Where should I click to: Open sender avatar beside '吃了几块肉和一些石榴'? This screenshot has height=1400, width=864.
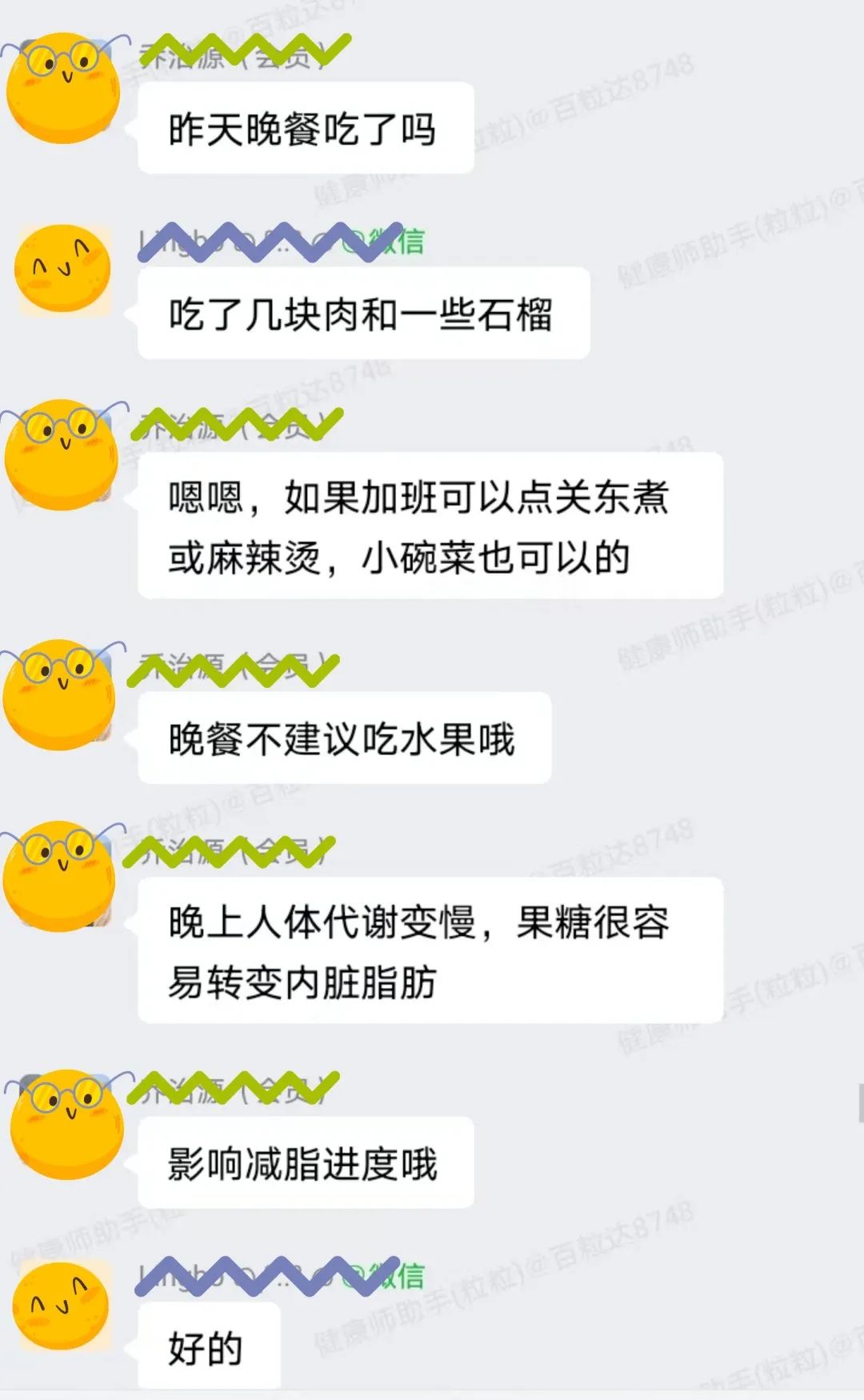pos(62,270)
